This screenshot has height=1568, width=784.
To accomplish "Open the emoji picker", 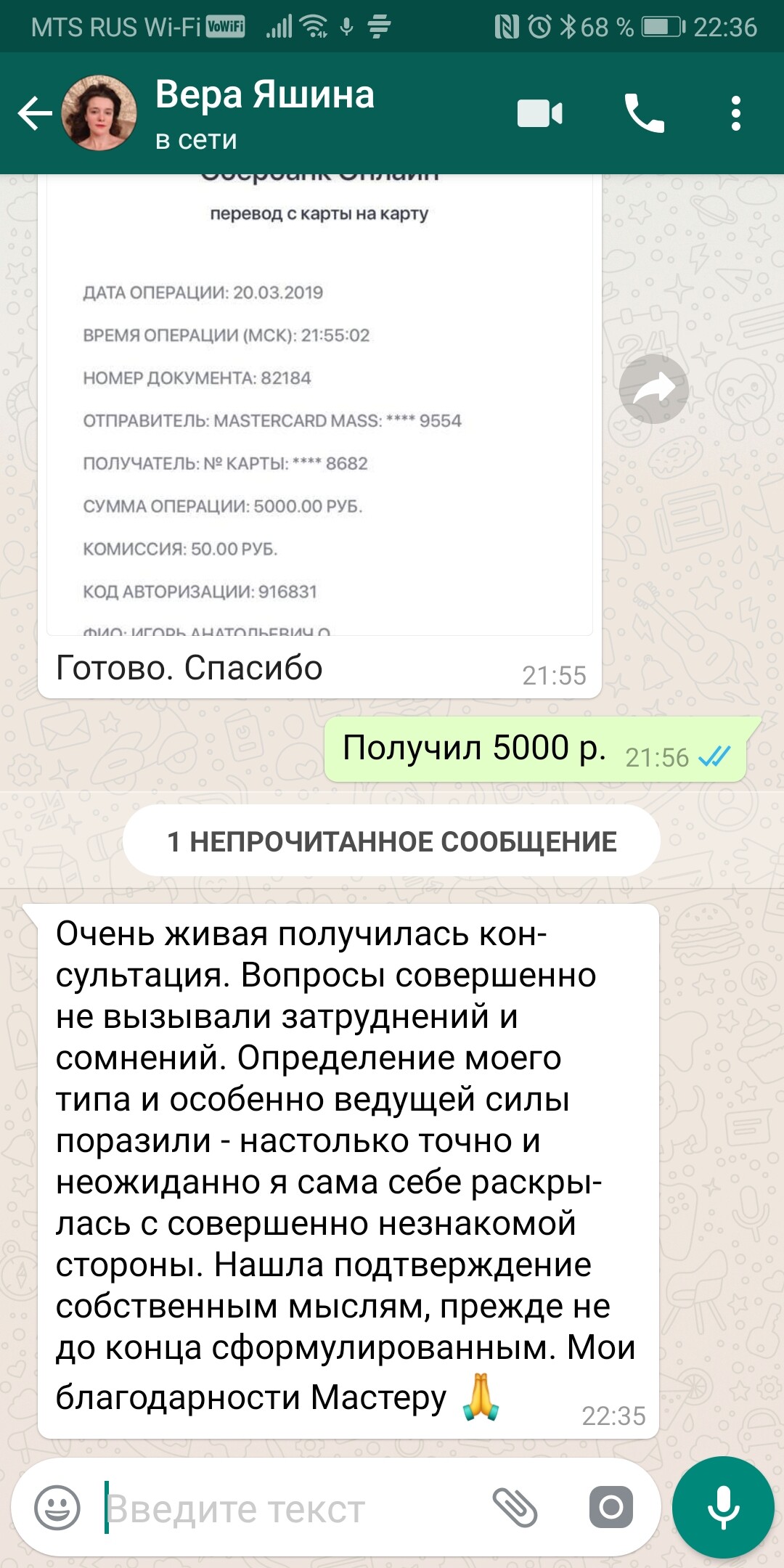I will (57, 1508).
